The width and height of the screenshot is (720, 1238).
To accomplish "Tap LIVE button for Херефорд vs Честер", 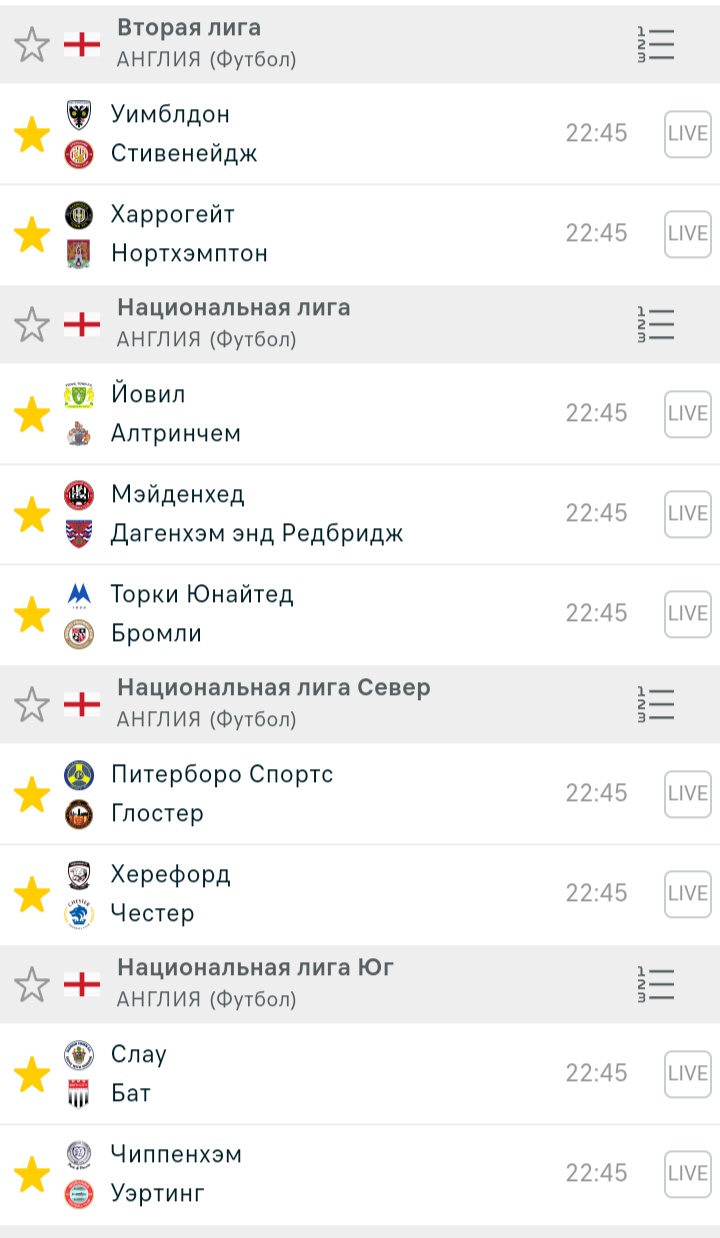I will point(687,894).
